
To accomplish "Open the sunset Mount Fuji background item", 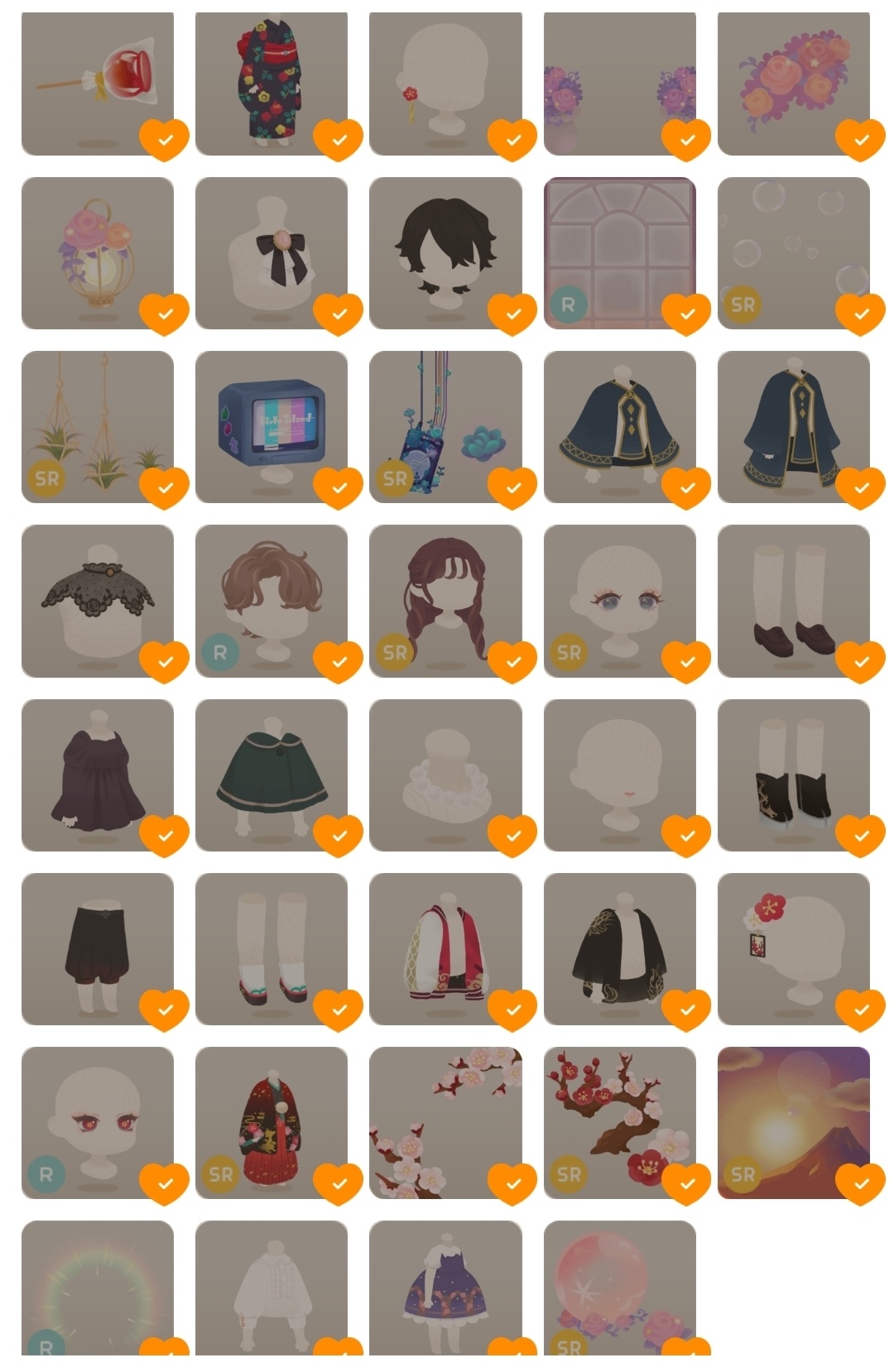I will (793, 1122).
